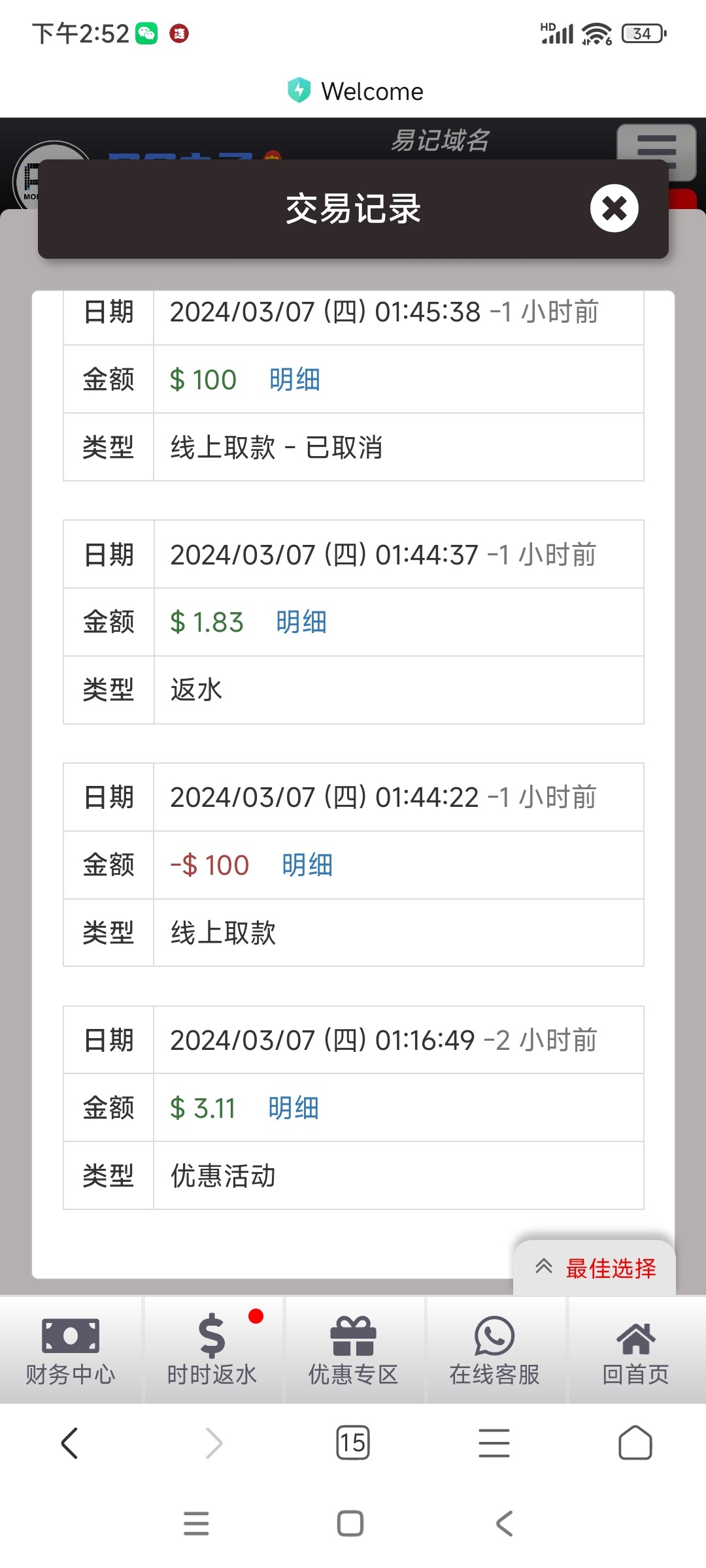This screenshot has height=1568, width=706.
Task: Close the 交易记录 dialog
Action: [x=614, y=209]
